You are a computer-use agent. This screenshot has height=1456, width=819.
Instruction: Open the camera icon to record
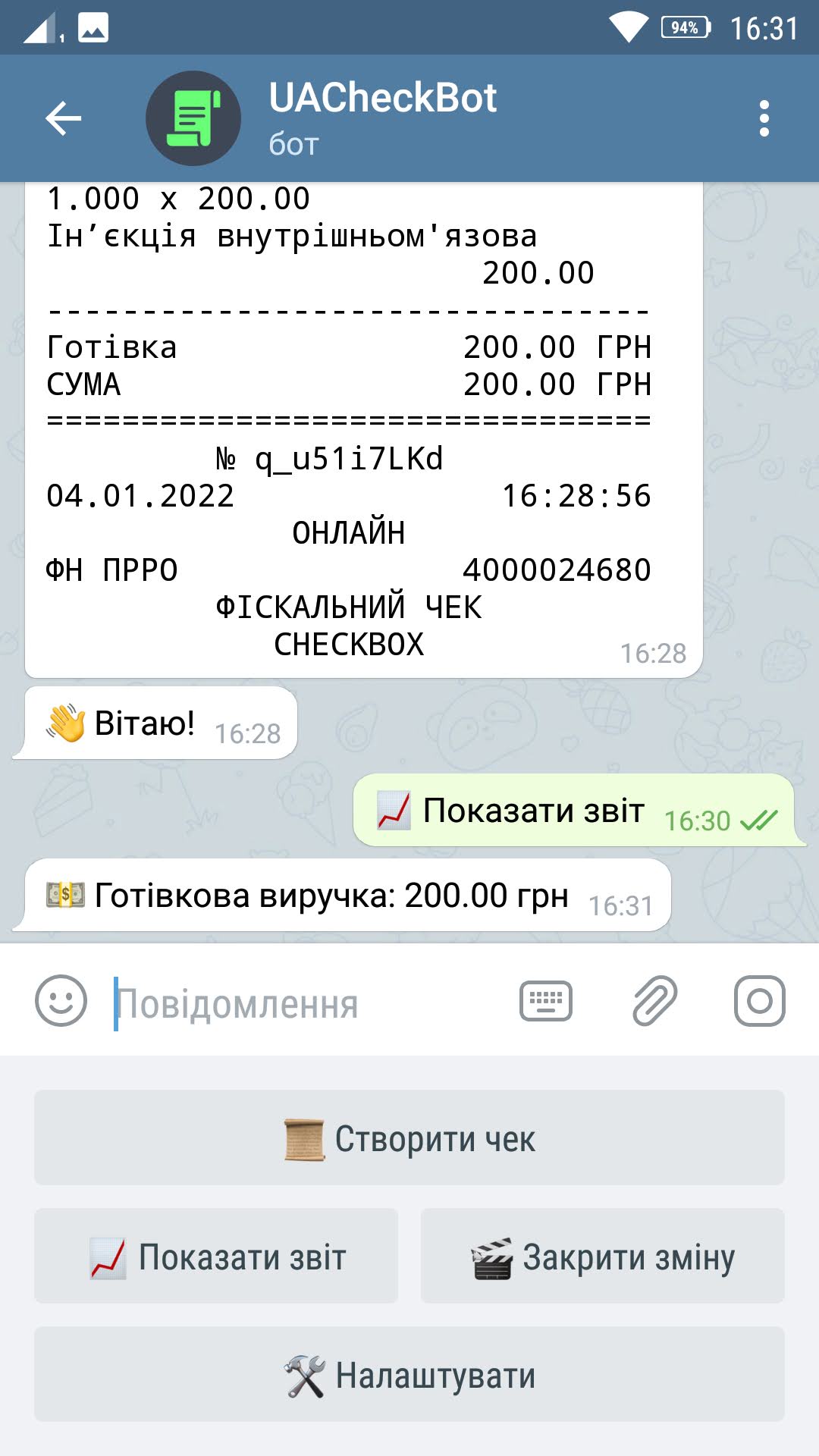click(759, 1001)
